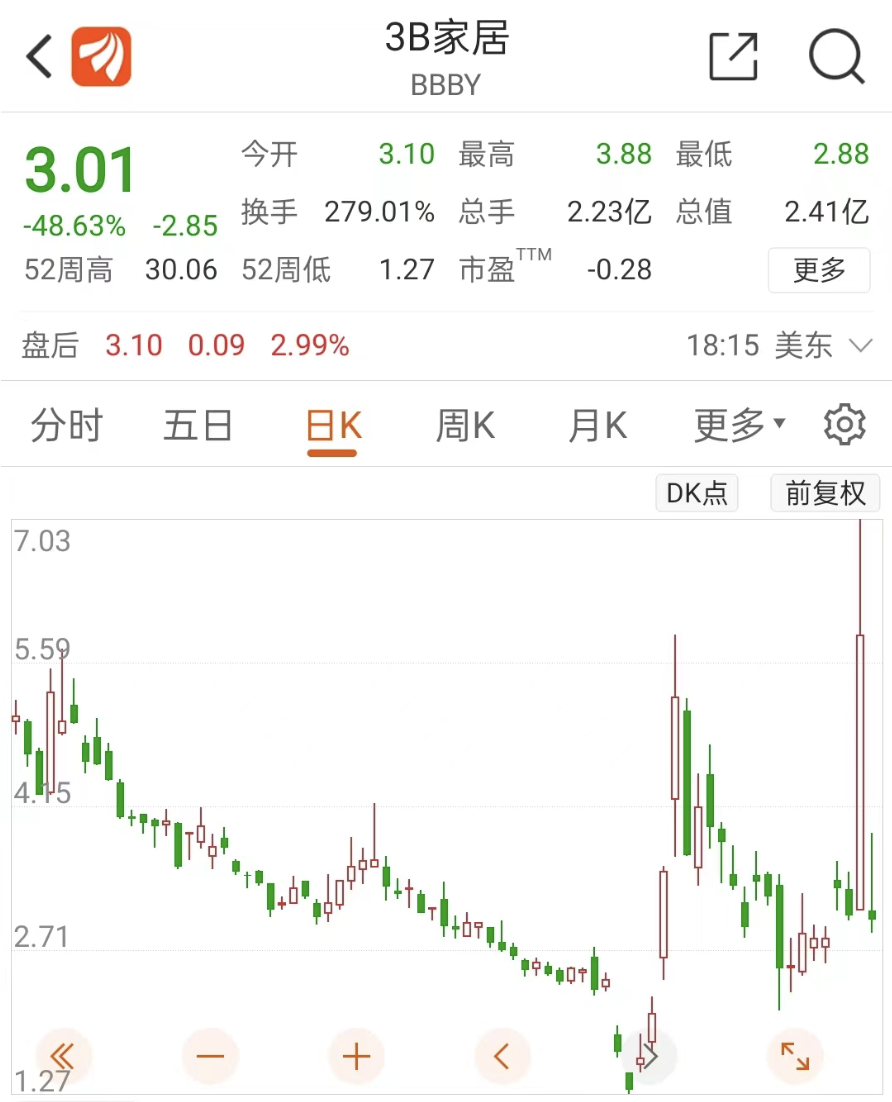Move chart right one candle

(649, 1056)
